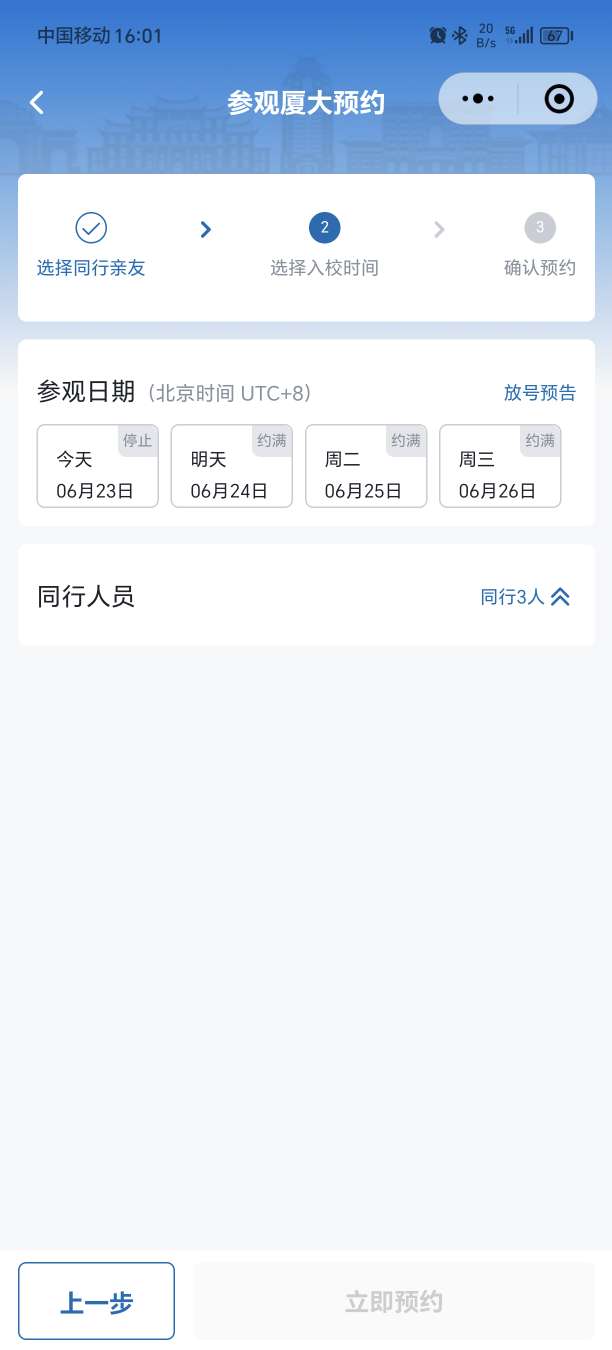Open the 放号预告 link

(x=539, y=393)
